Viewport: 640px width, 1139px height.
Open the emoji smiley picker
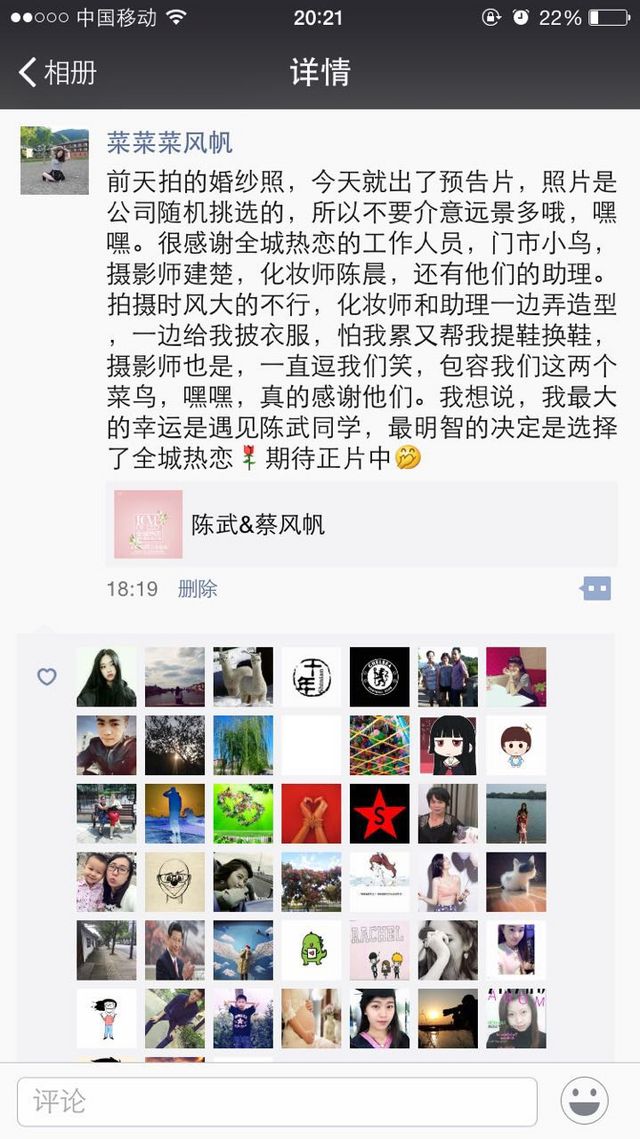[x=585, y=1101]
